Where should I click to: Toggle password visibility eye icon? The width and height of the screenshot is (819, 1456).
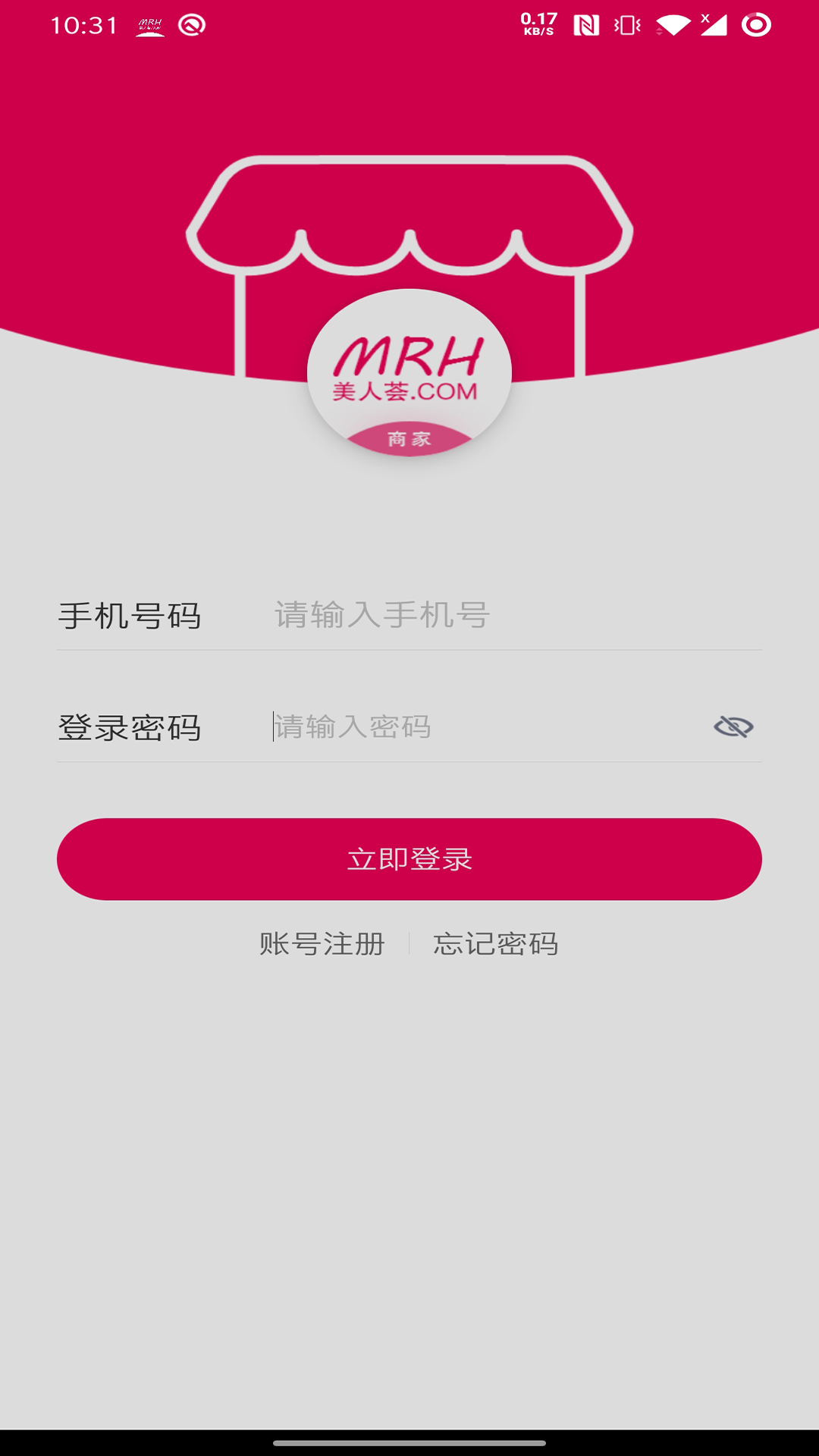coord(733,727)
